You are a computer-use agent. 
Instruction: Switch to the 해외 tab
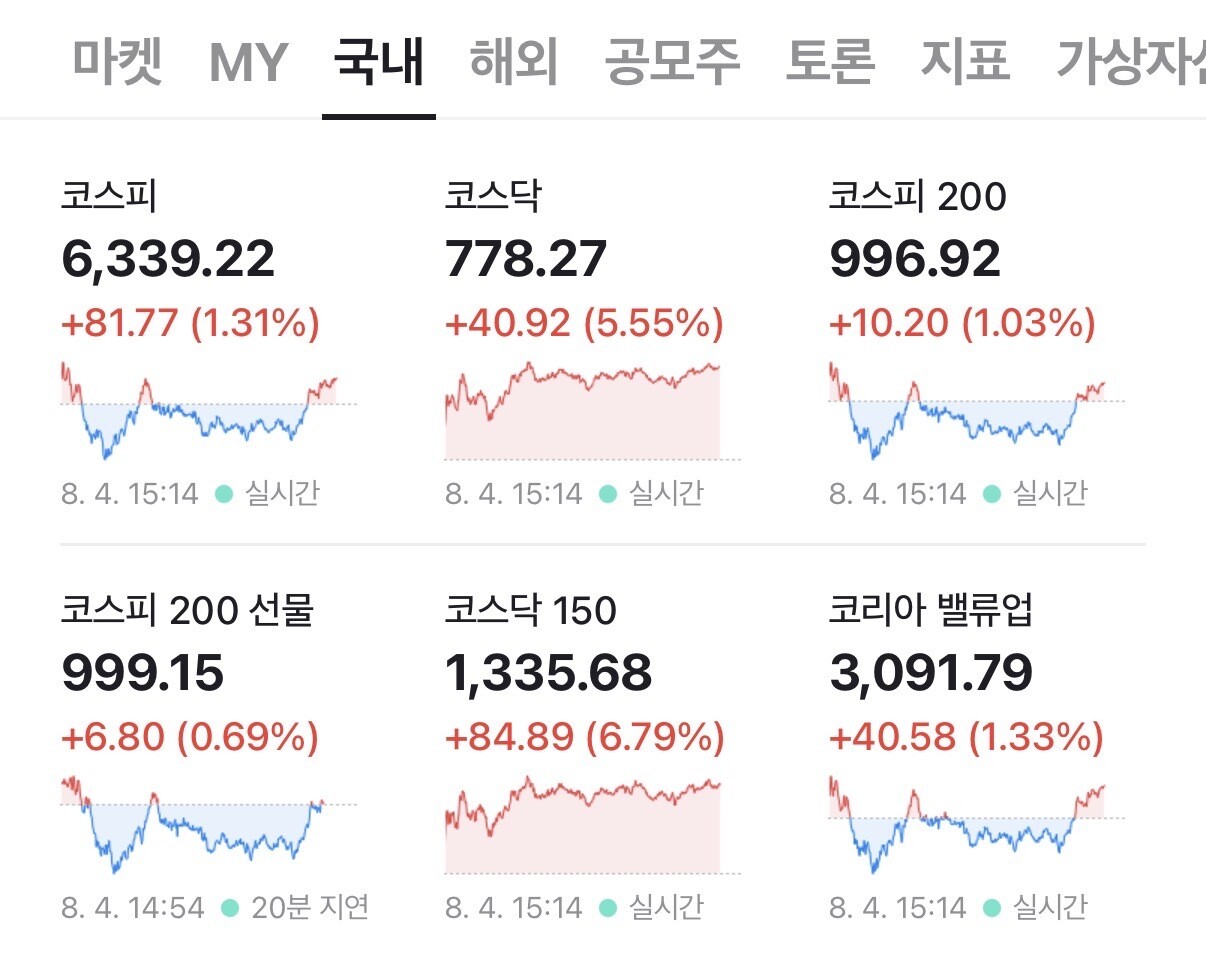click(514, 62)
